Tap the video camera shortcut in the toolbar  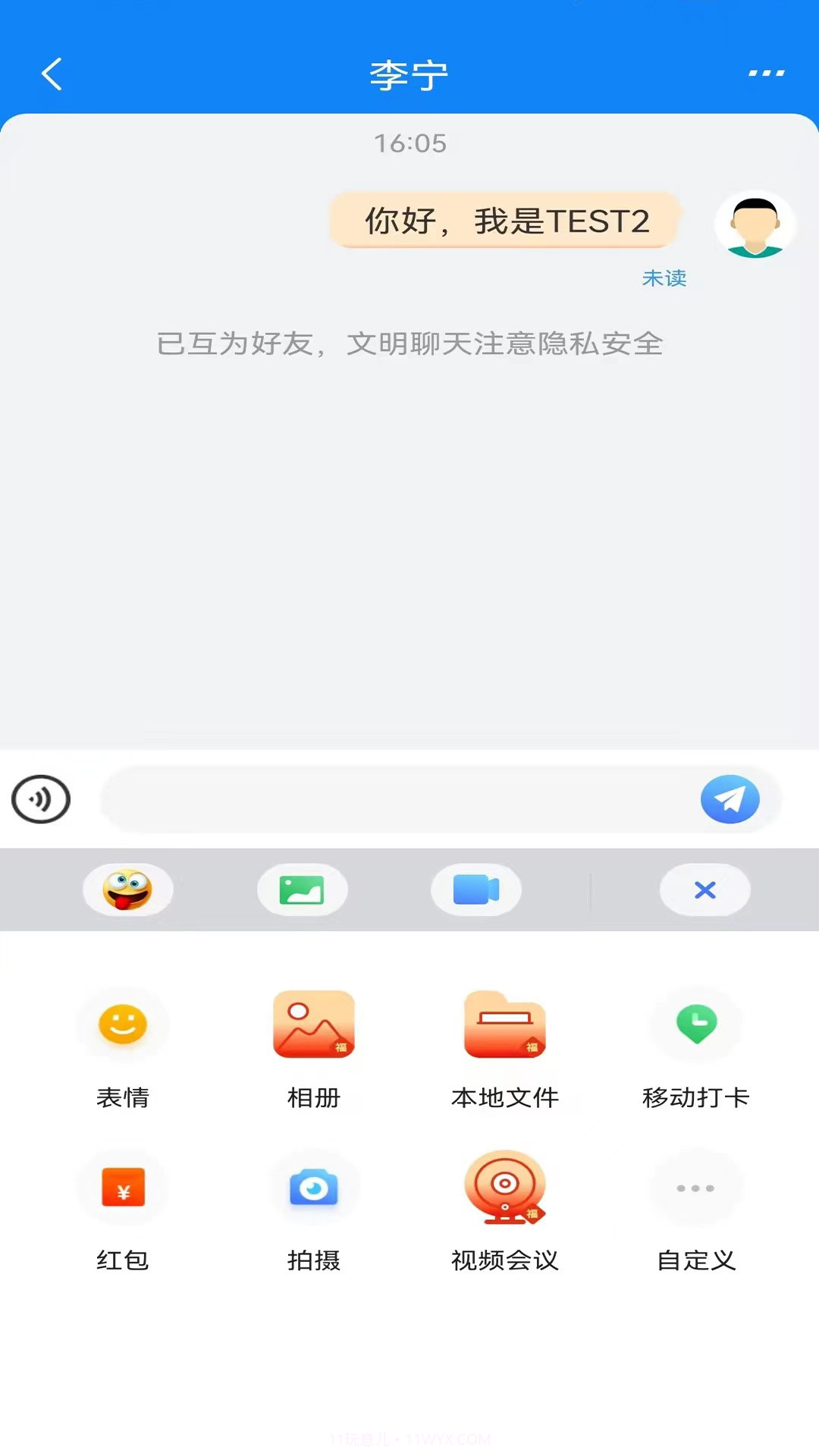(475, 890)
